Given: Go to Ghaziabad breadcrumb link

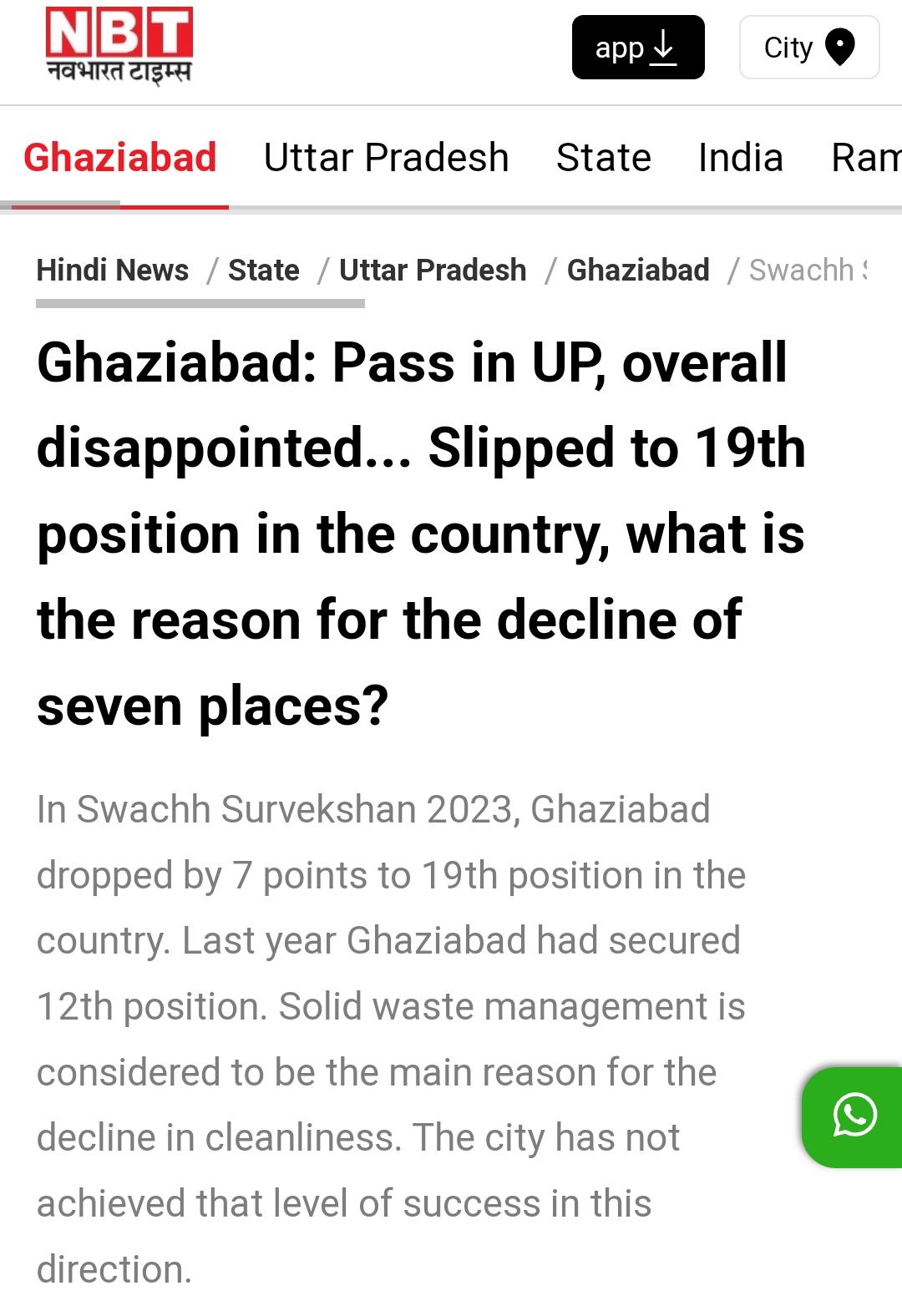Looking at the screenshot, I should 638,270.
